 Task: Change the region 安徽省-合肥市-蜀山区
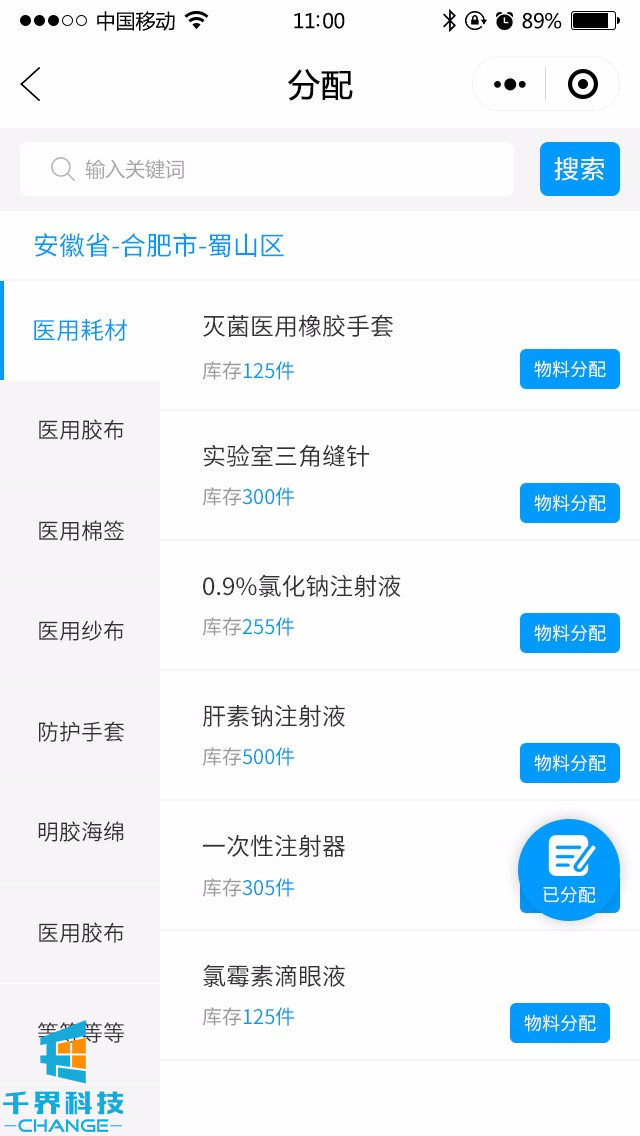[x=159, y=246]
